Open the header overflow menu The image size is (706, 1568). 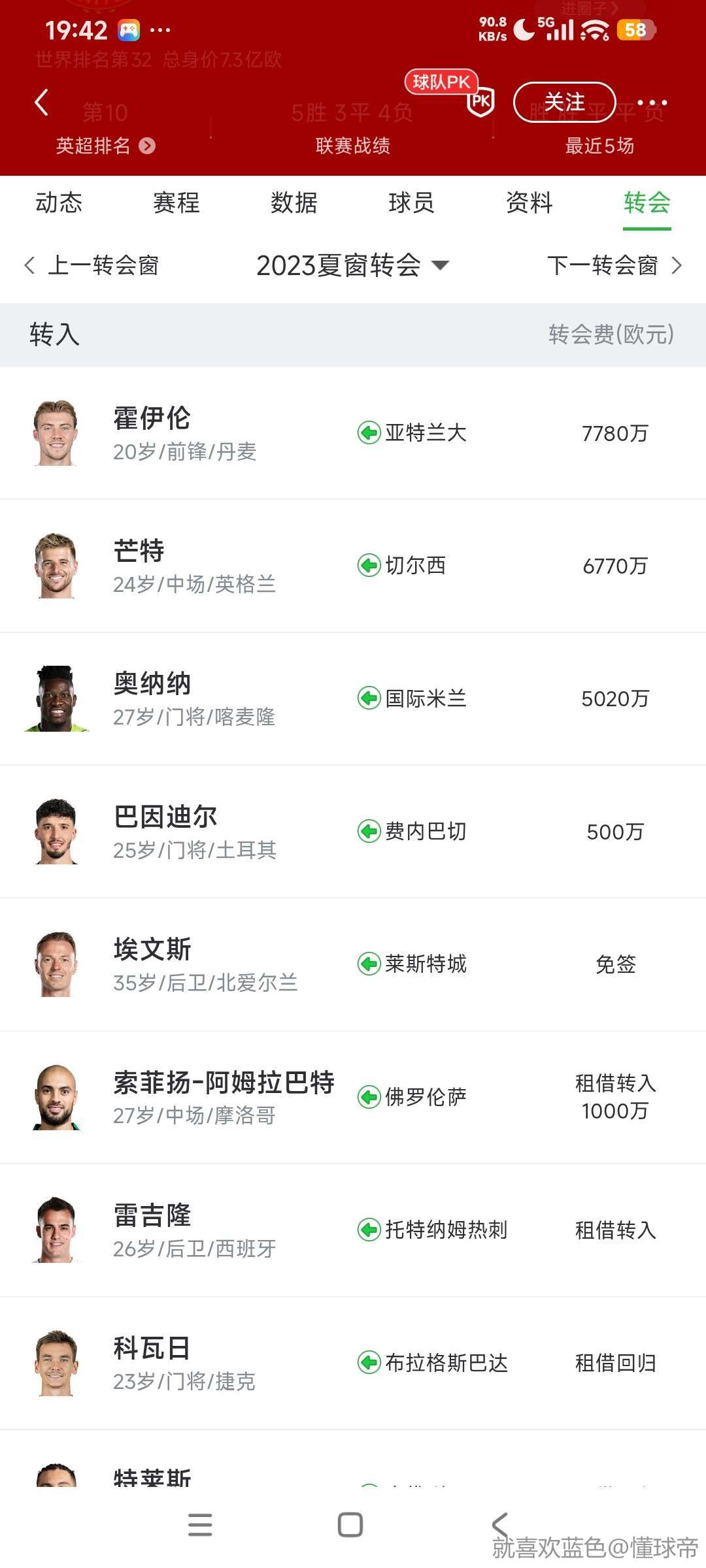coord(652,103)
